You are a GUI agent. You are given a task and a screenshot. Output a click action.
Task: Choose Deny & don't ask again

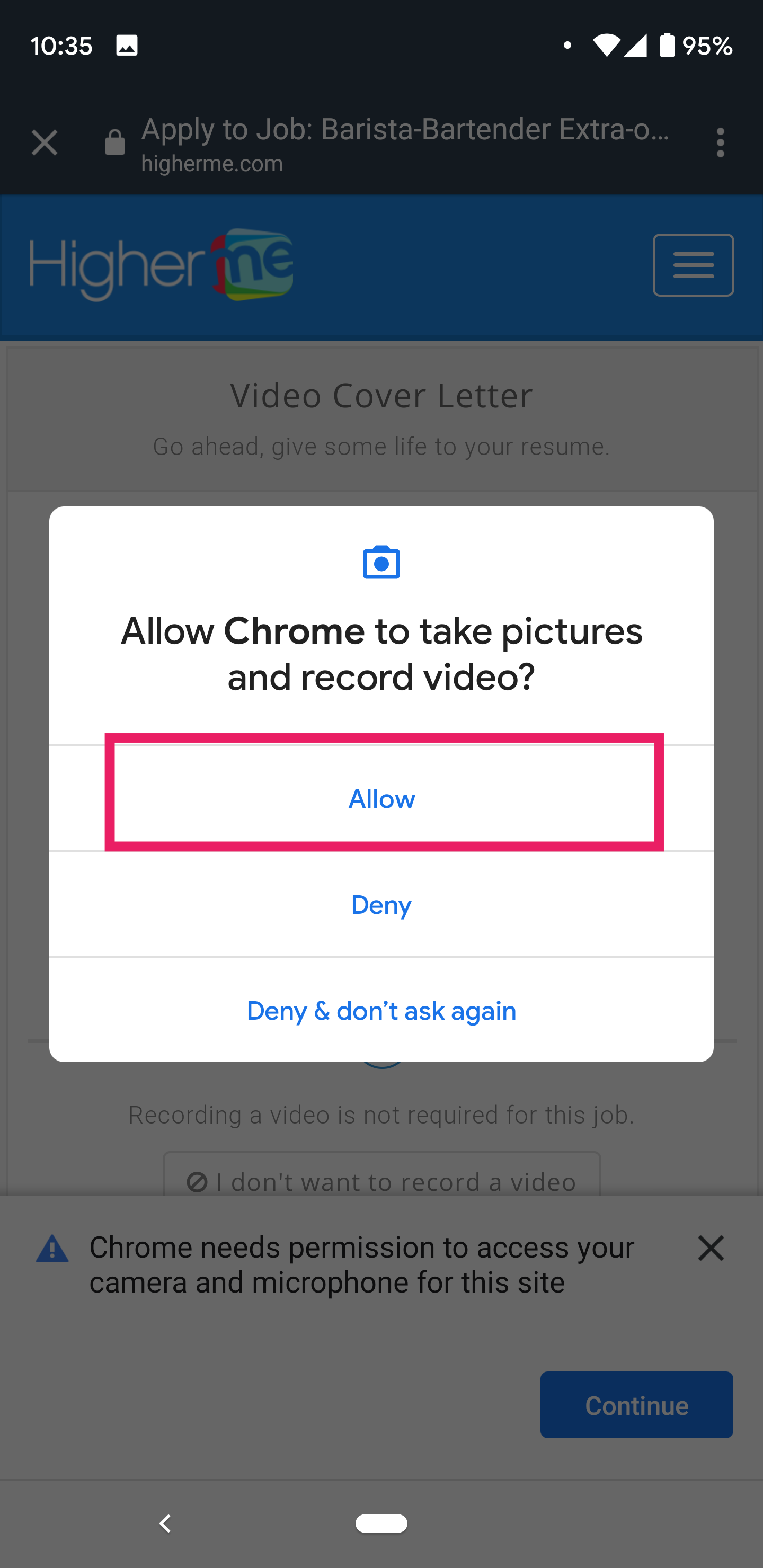[382, 1010]
